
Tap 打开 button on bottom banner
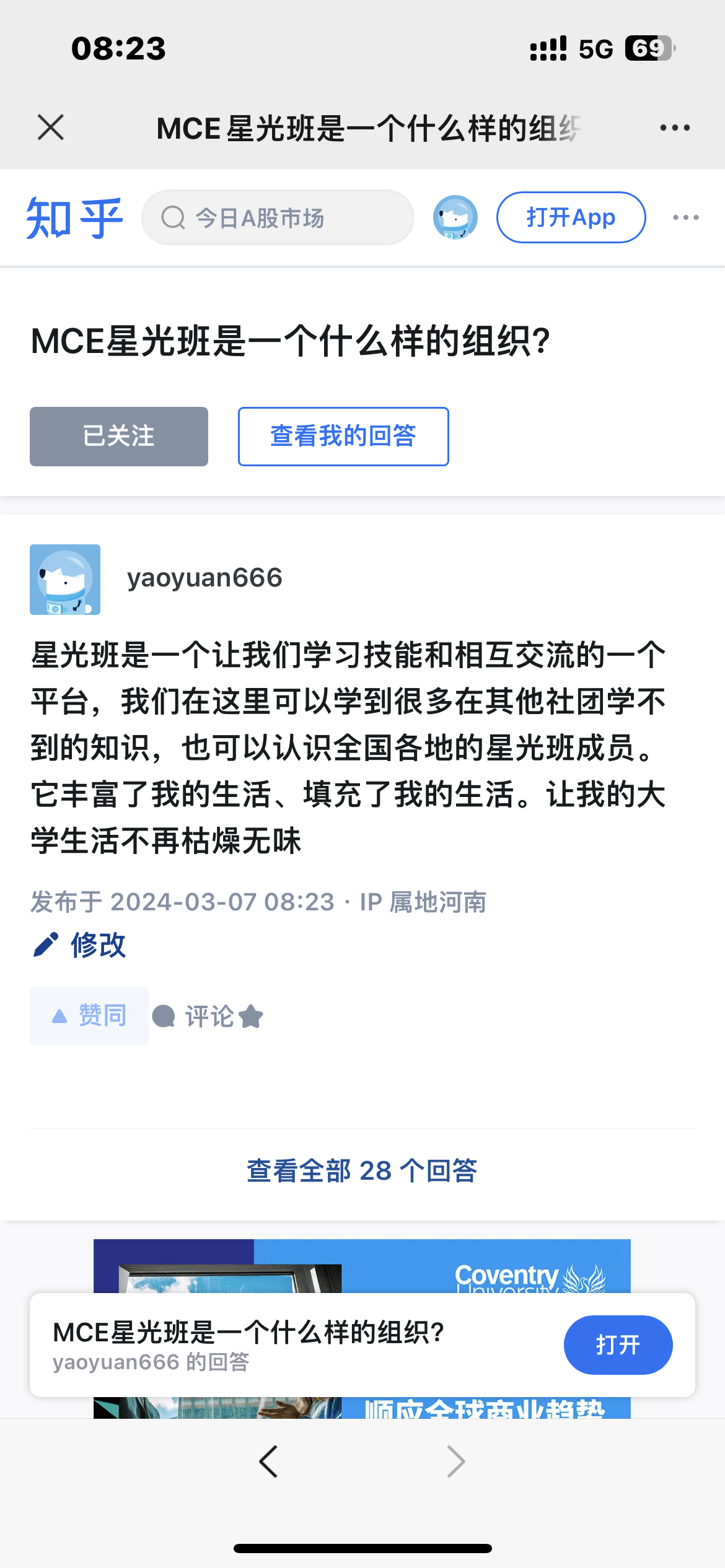point(618,1344)
